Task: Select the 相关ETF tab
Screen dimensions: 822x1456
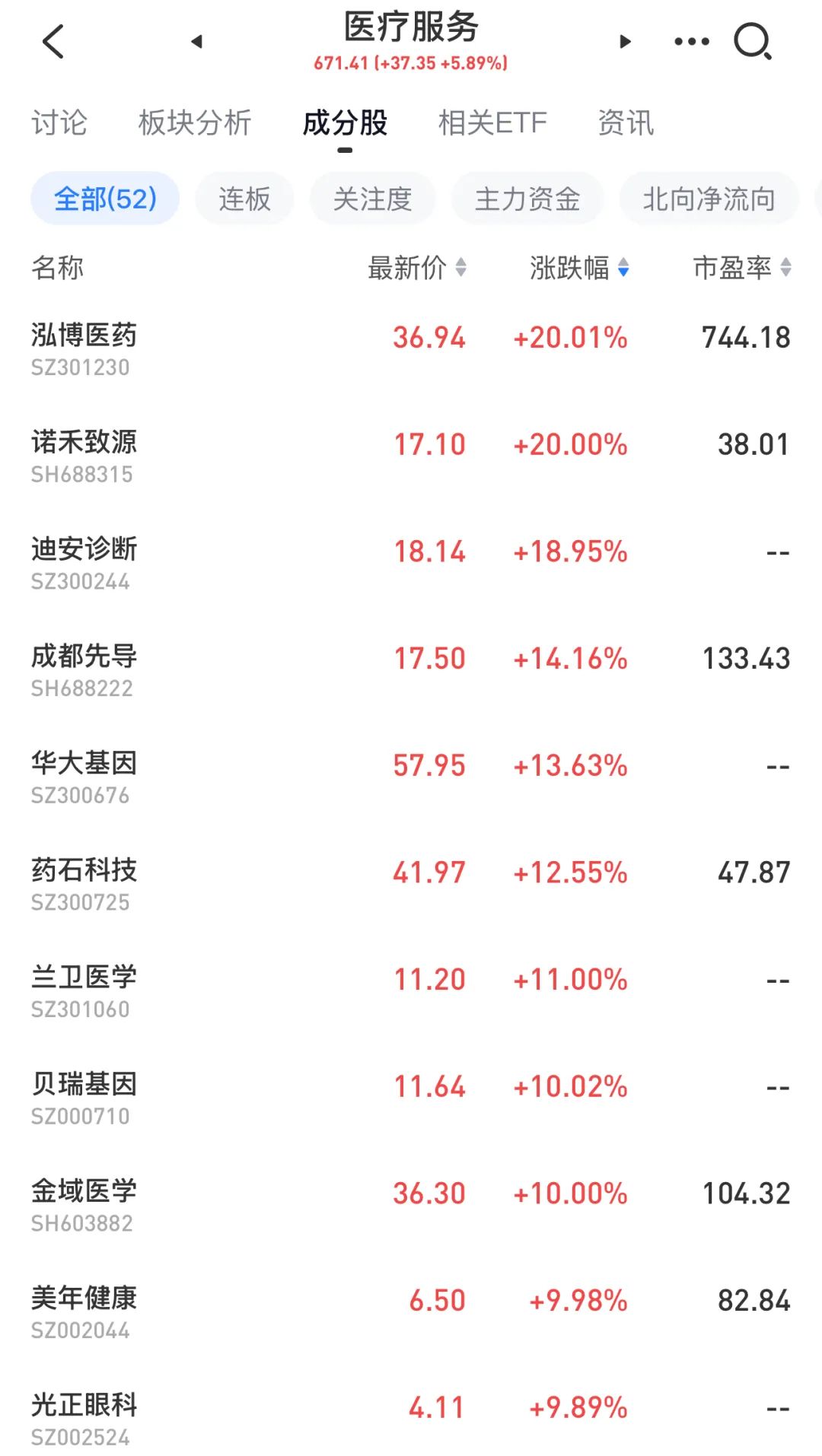Action: pos(492,122)
